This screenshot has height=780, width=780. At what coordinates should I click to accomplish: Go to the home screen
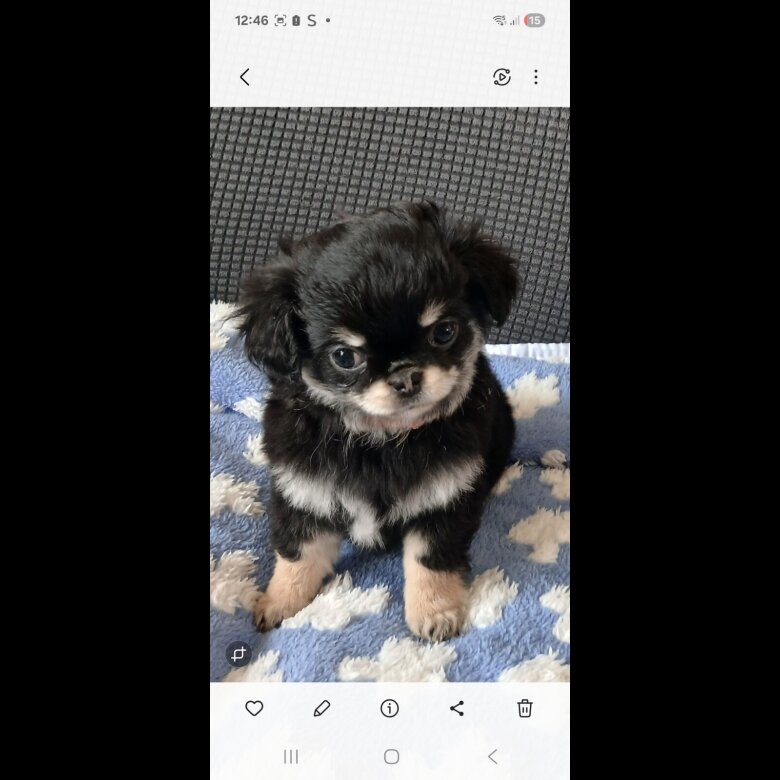pyautogui.click(x=391, y=757)
